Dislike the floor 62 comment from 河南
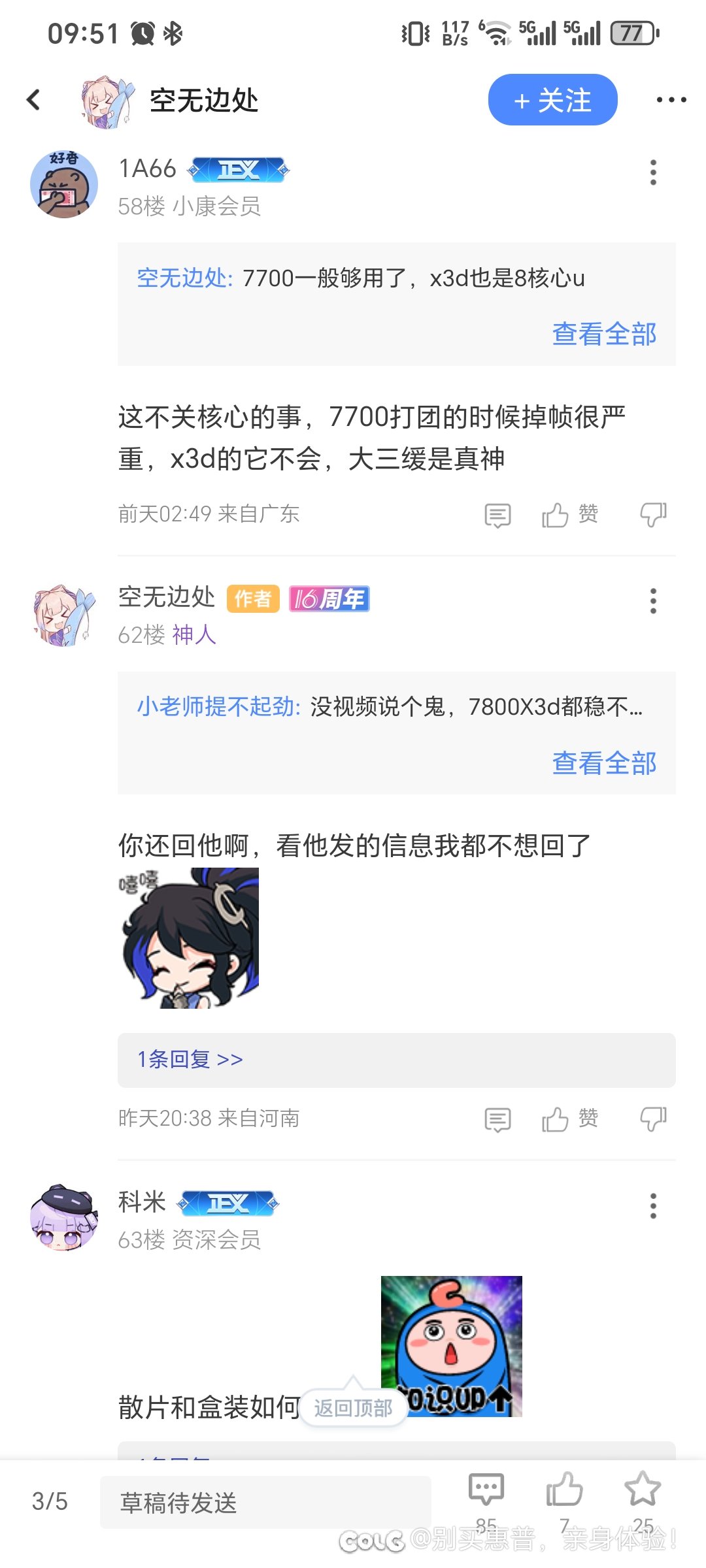 point(653,1119)
